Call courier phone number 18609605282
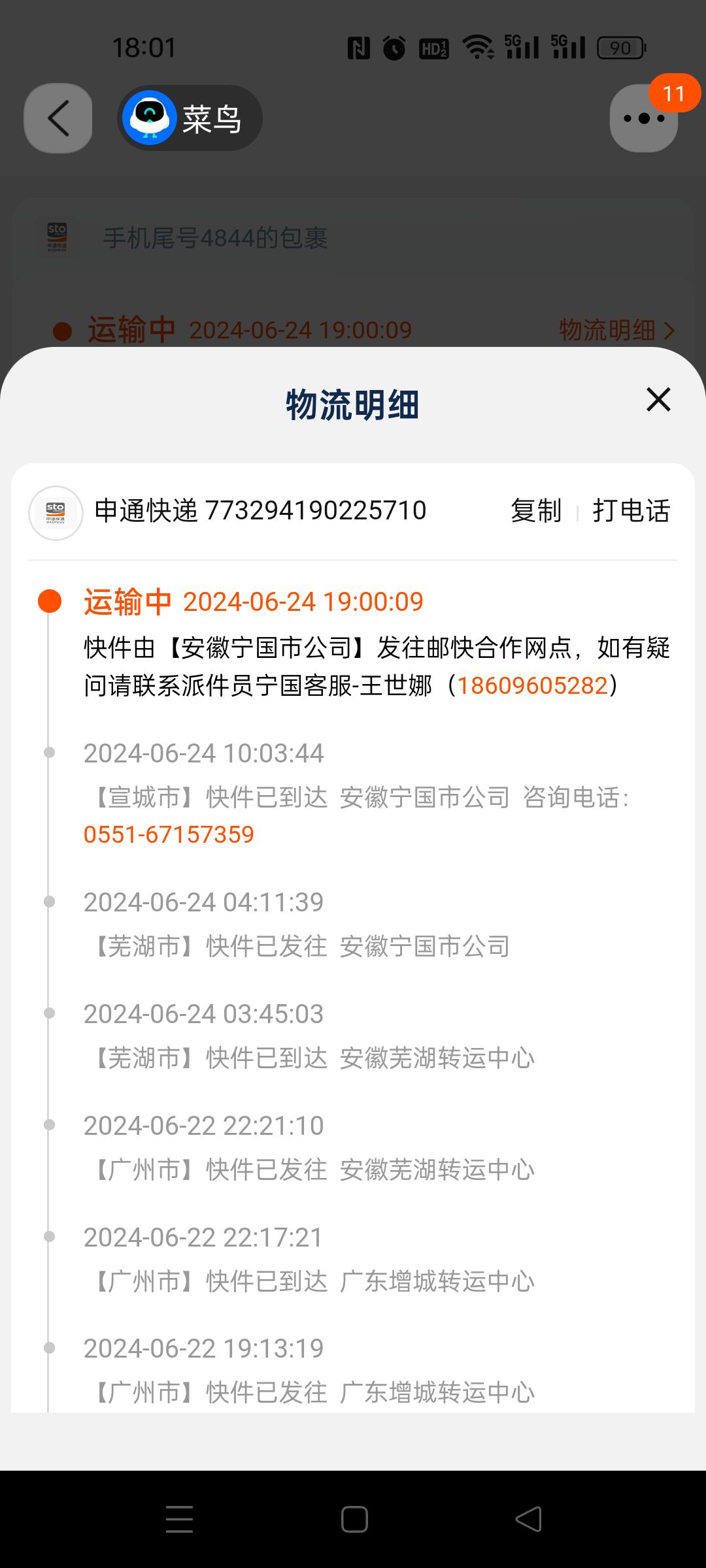The width and height of the screenshot is (706, 1568). pyautogui.click(x=532, y=685)
